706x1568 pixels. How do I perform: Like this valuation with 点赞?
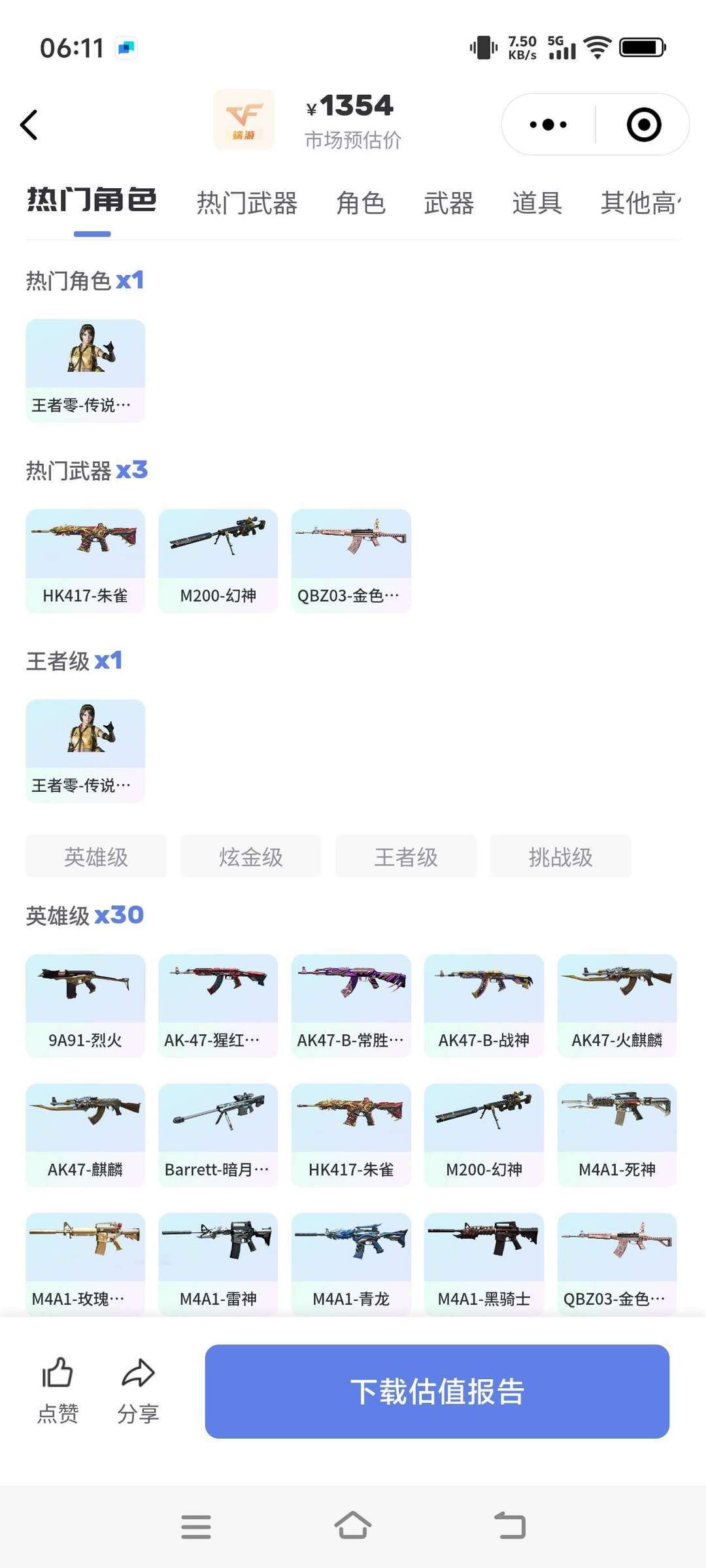click(58, 1390)
